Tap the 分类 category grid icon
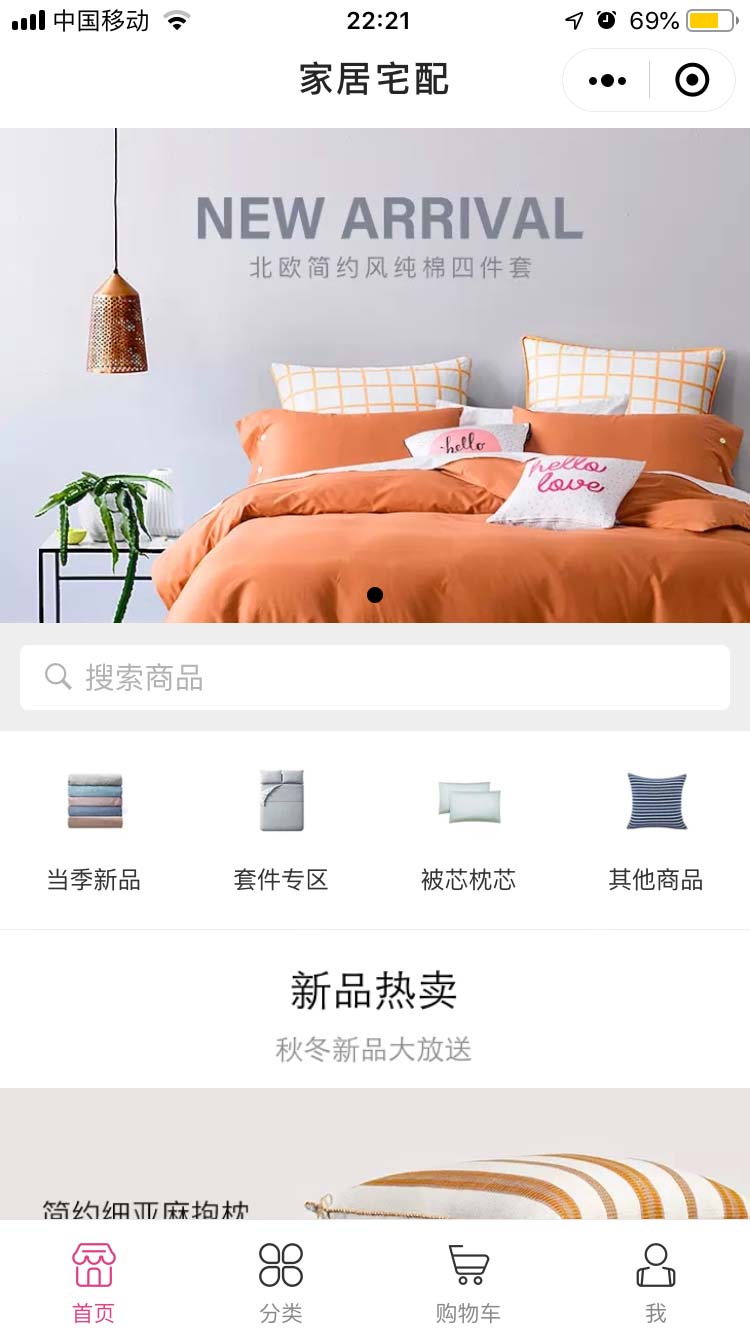750x1334 pixels. click(x=280, y=1264)
